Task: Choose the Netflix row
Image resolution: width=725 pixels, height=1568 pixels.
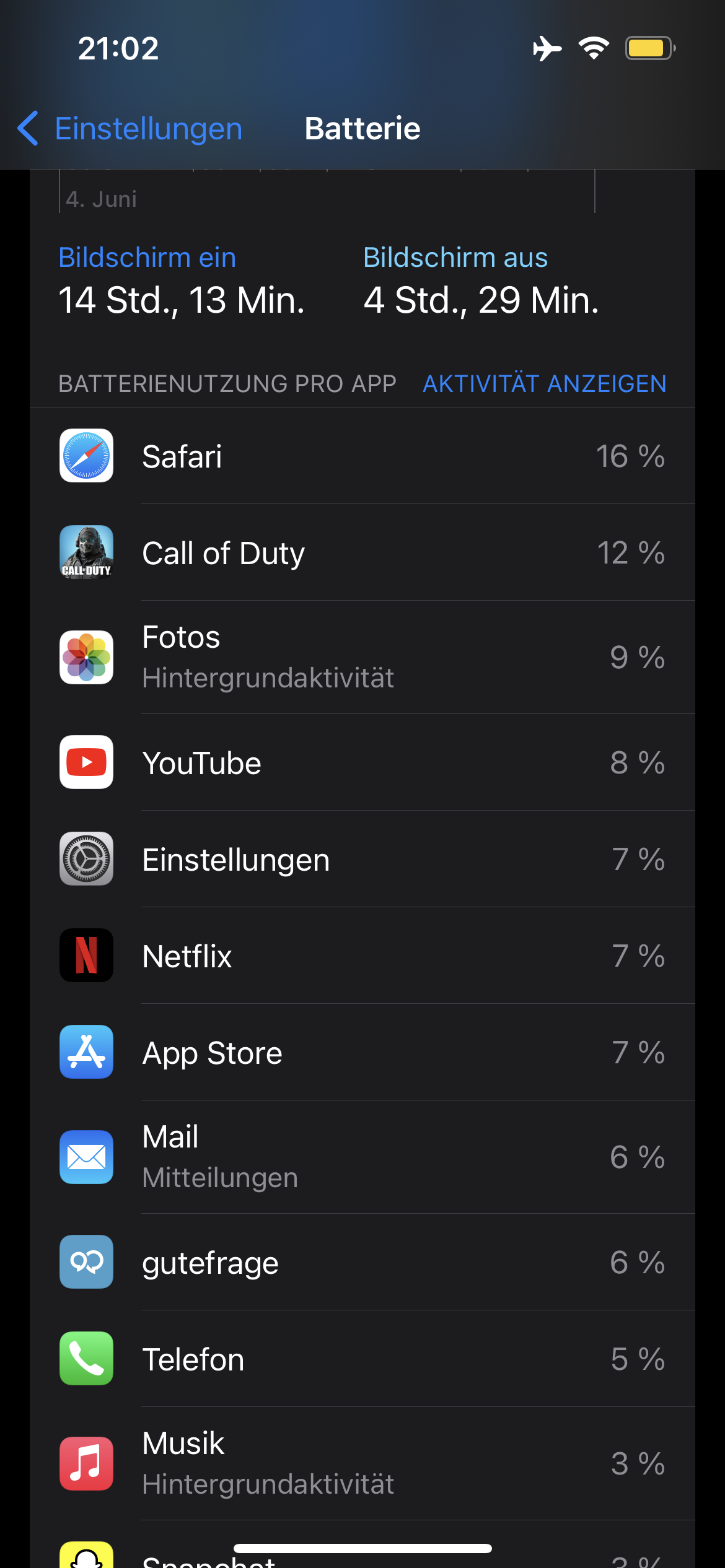Action: point(362,956)
